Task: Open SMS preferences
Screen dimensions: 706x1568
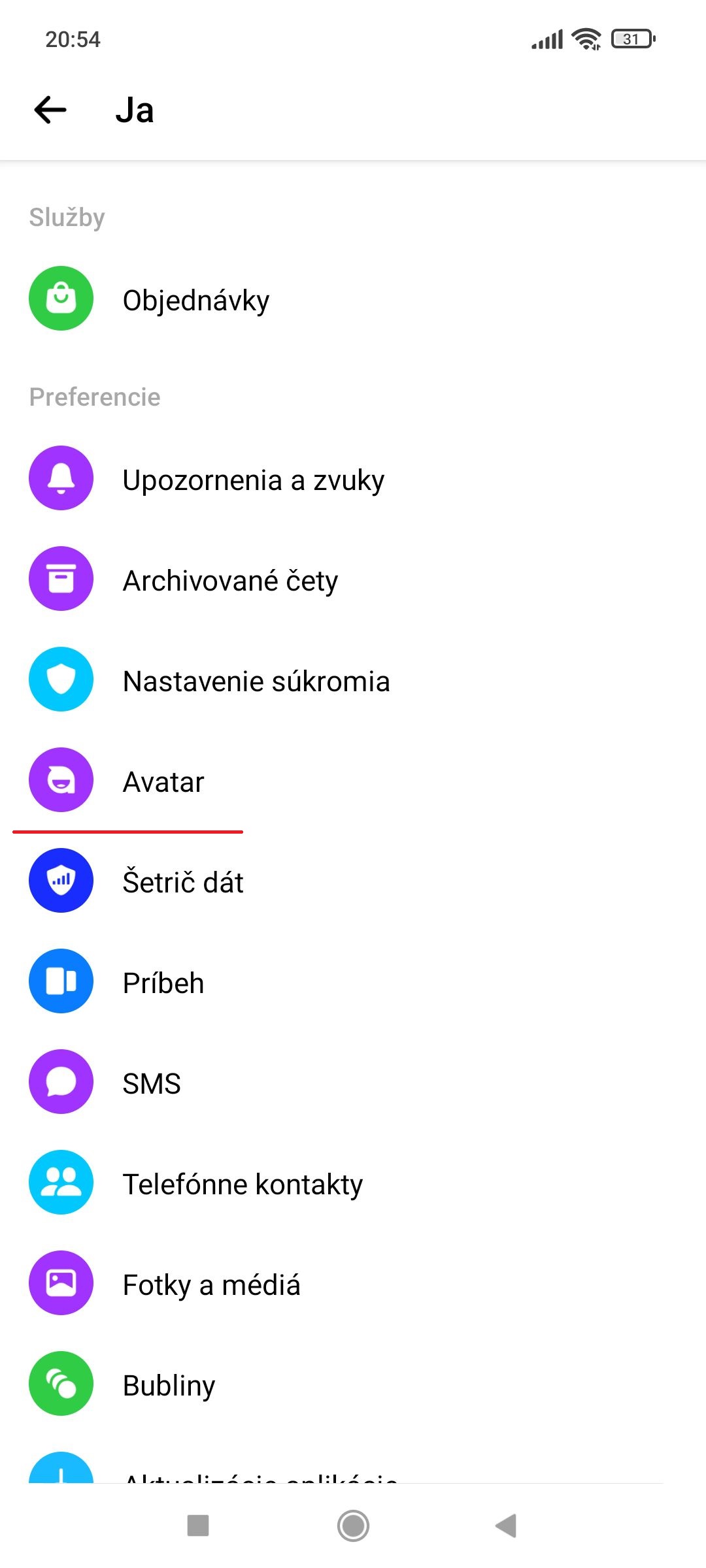Action: [353, 1083]
